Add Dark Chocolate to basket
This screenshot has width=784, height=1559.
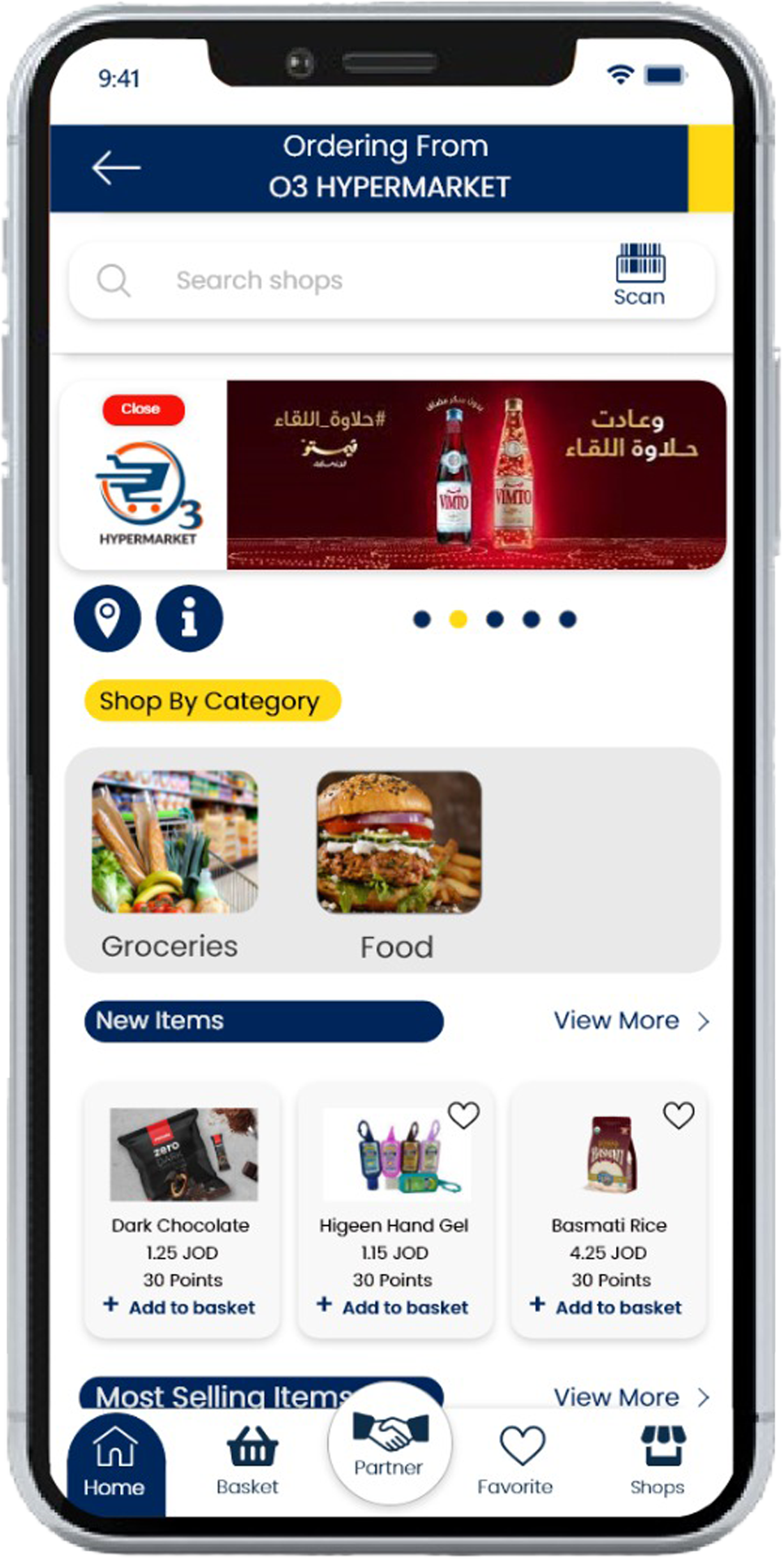pos(180,1307)
